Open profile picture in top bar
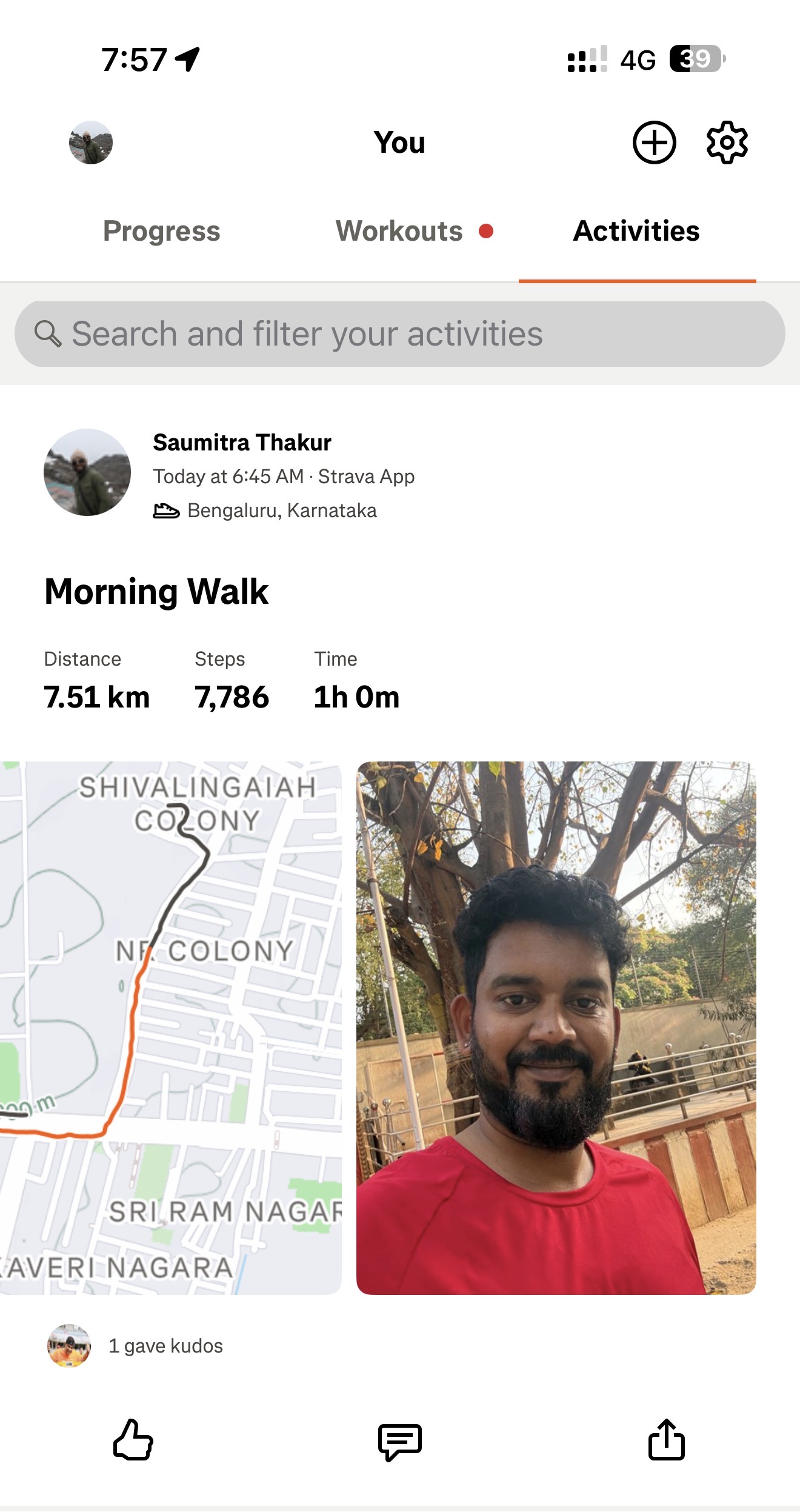This screenshot has width=800, height=1512. point(91,143)
